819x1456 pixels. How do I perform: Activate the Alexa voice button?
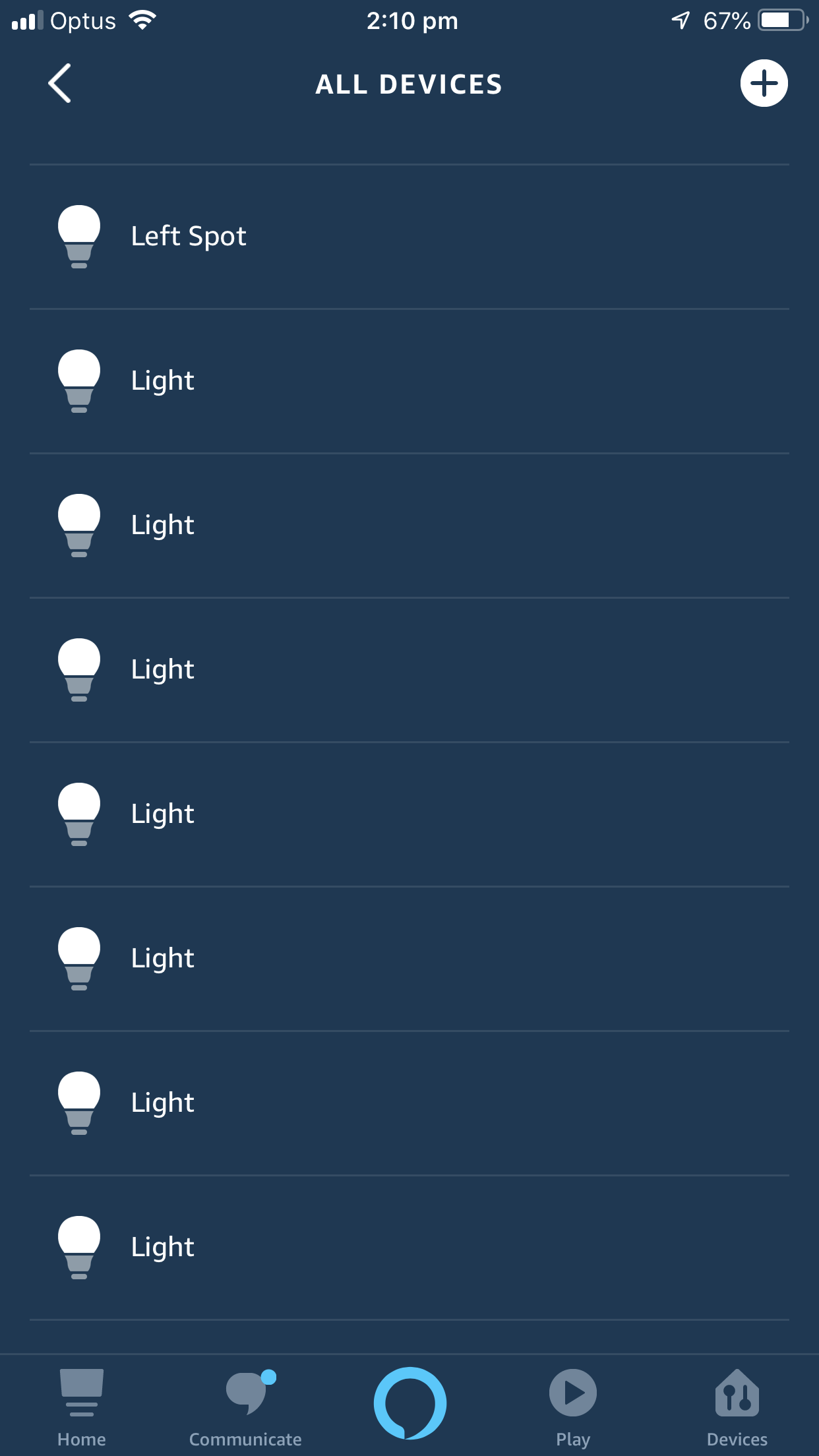409,1403
